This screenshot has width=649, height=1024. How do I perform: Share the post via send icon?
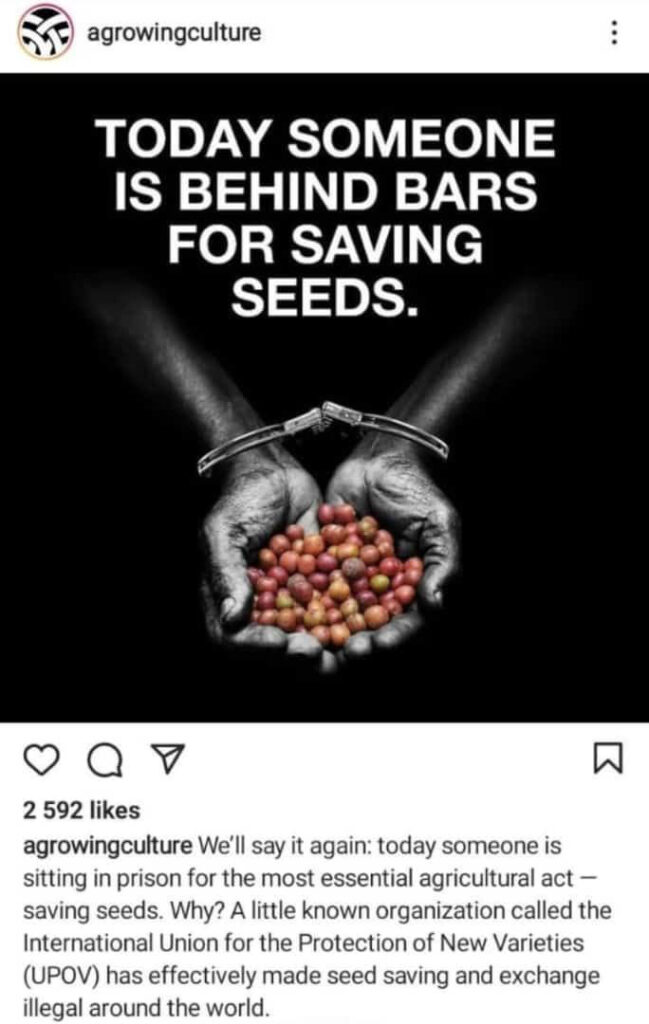[x=159, y=762]
